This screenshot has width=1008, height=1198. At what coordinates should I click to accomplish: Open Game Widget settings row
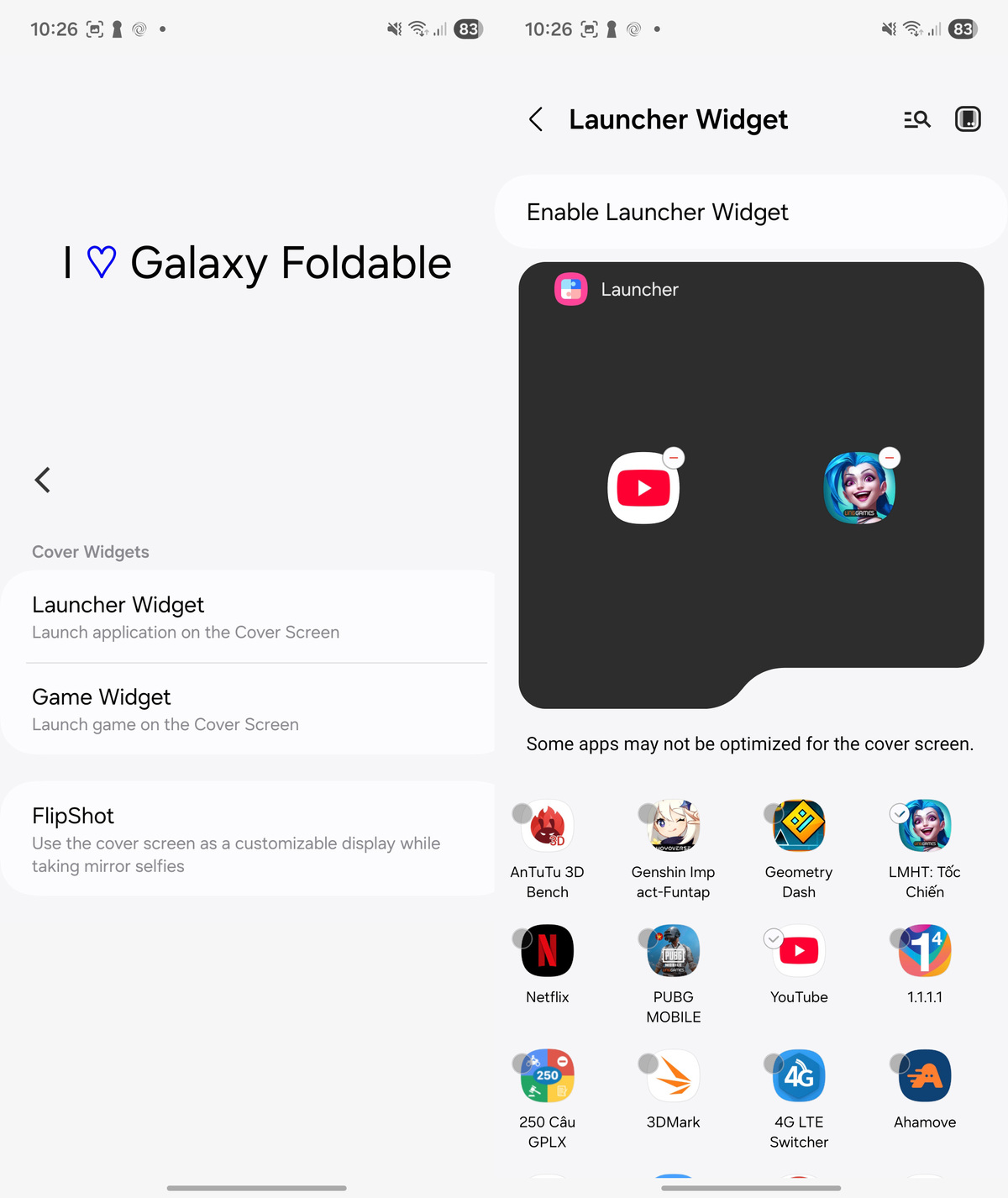point(248,710)
